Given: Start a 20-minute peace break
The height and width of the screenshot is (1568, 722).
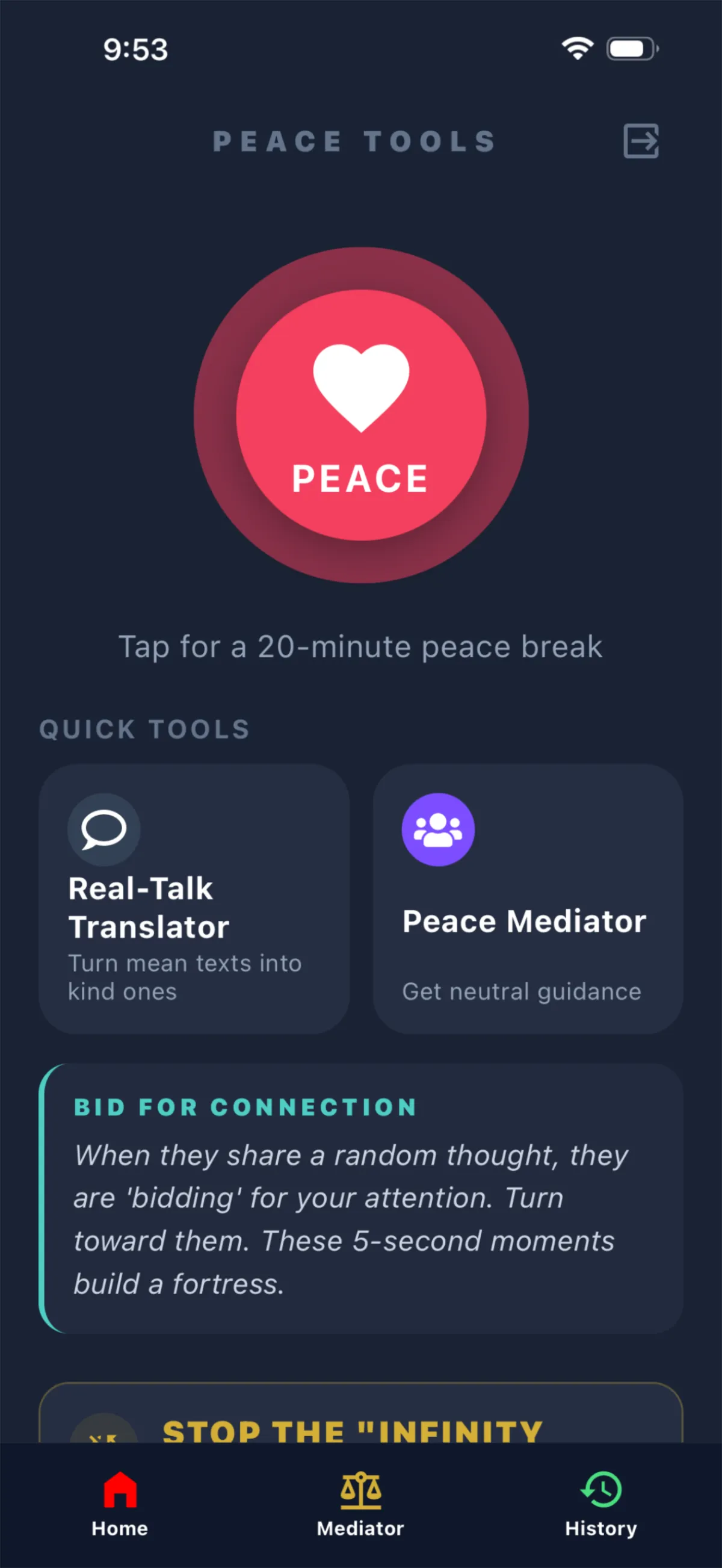Looking at the screenshot, I should (360, 415).
